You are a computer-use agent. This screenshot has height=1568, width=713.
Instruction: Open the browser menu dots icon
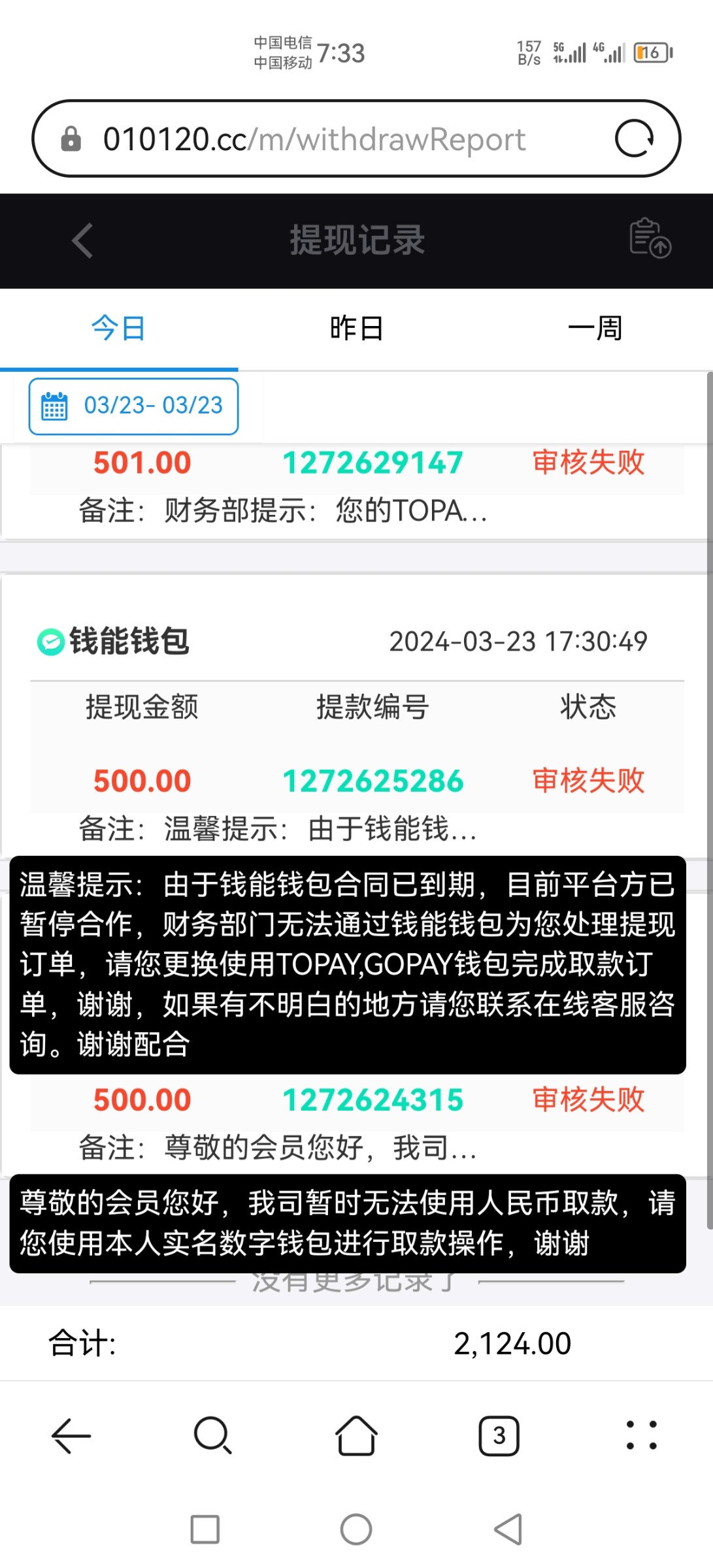pos(641,1435)
